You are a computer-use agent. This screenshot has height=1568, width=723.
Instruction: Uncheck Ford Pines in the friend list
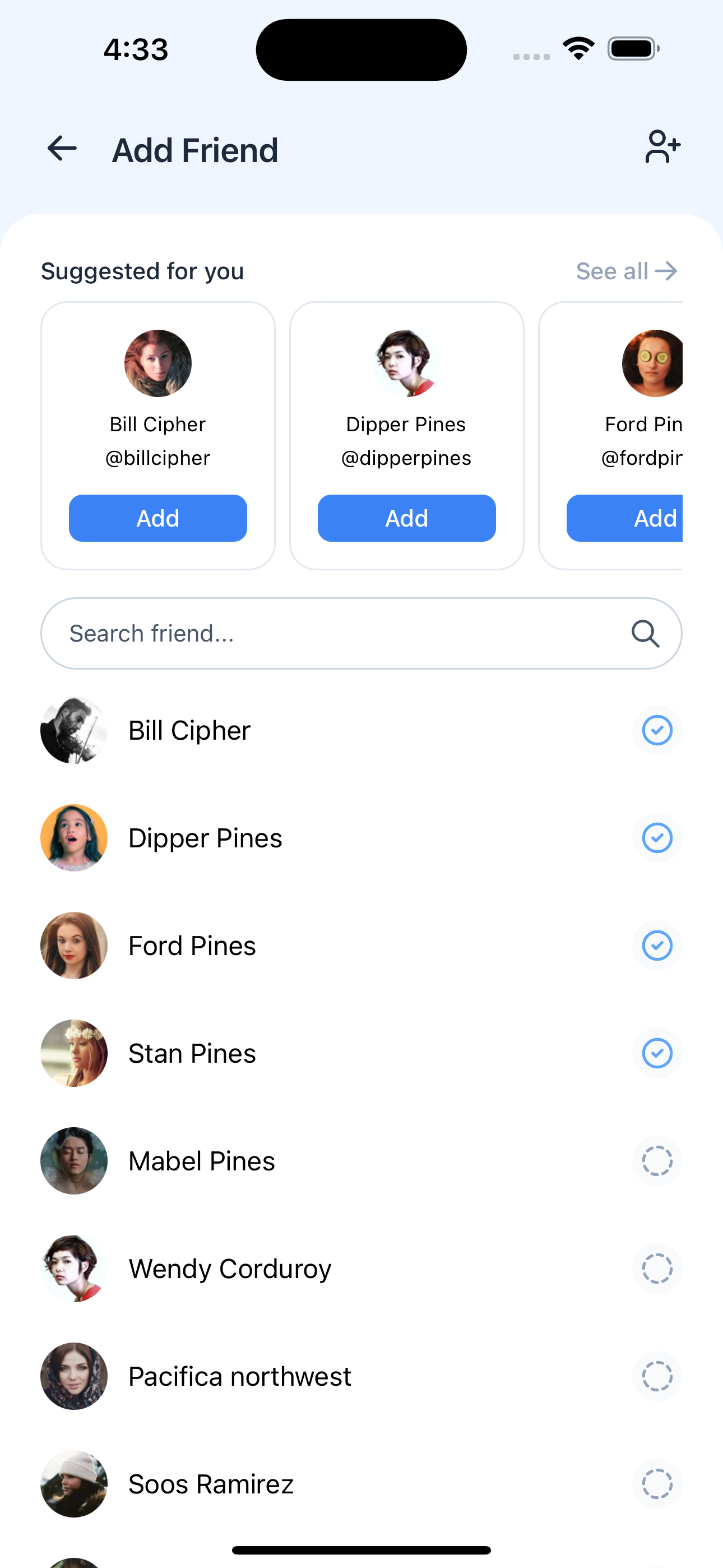pos(657,946)
